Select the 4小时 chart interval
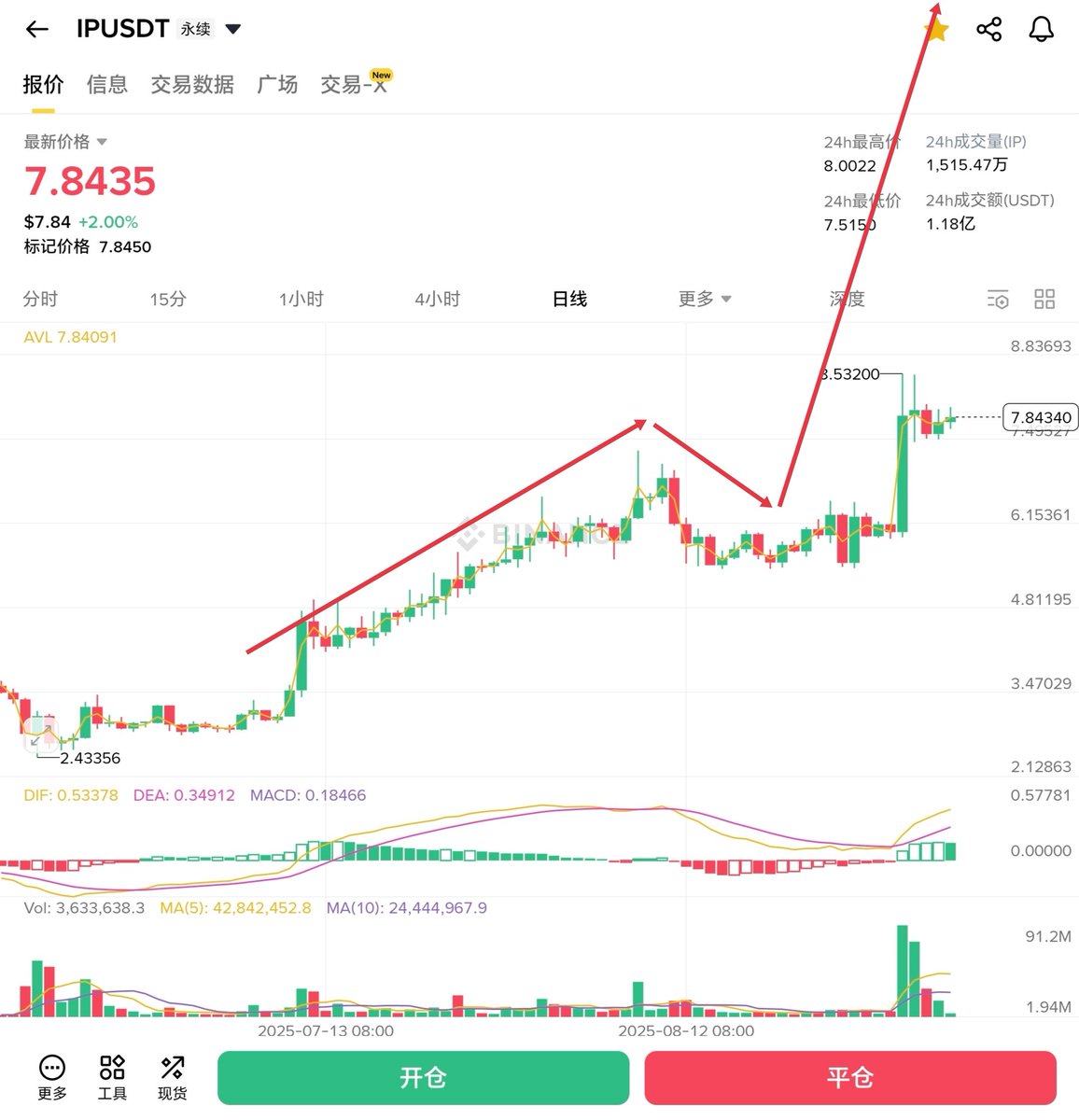The image size is (1079, 1120). click(x=437, y=299)
